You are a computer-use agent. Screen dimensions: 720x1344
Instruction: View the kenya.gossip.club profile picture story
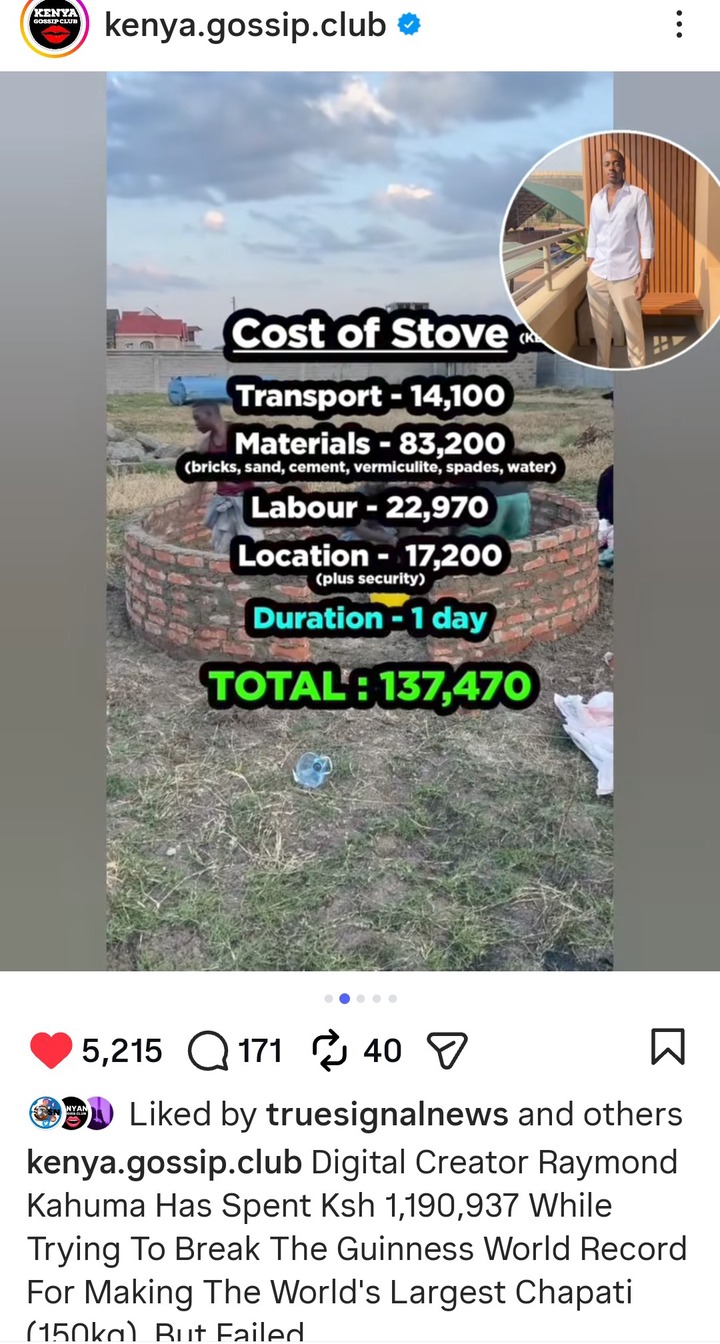point(55,27)
